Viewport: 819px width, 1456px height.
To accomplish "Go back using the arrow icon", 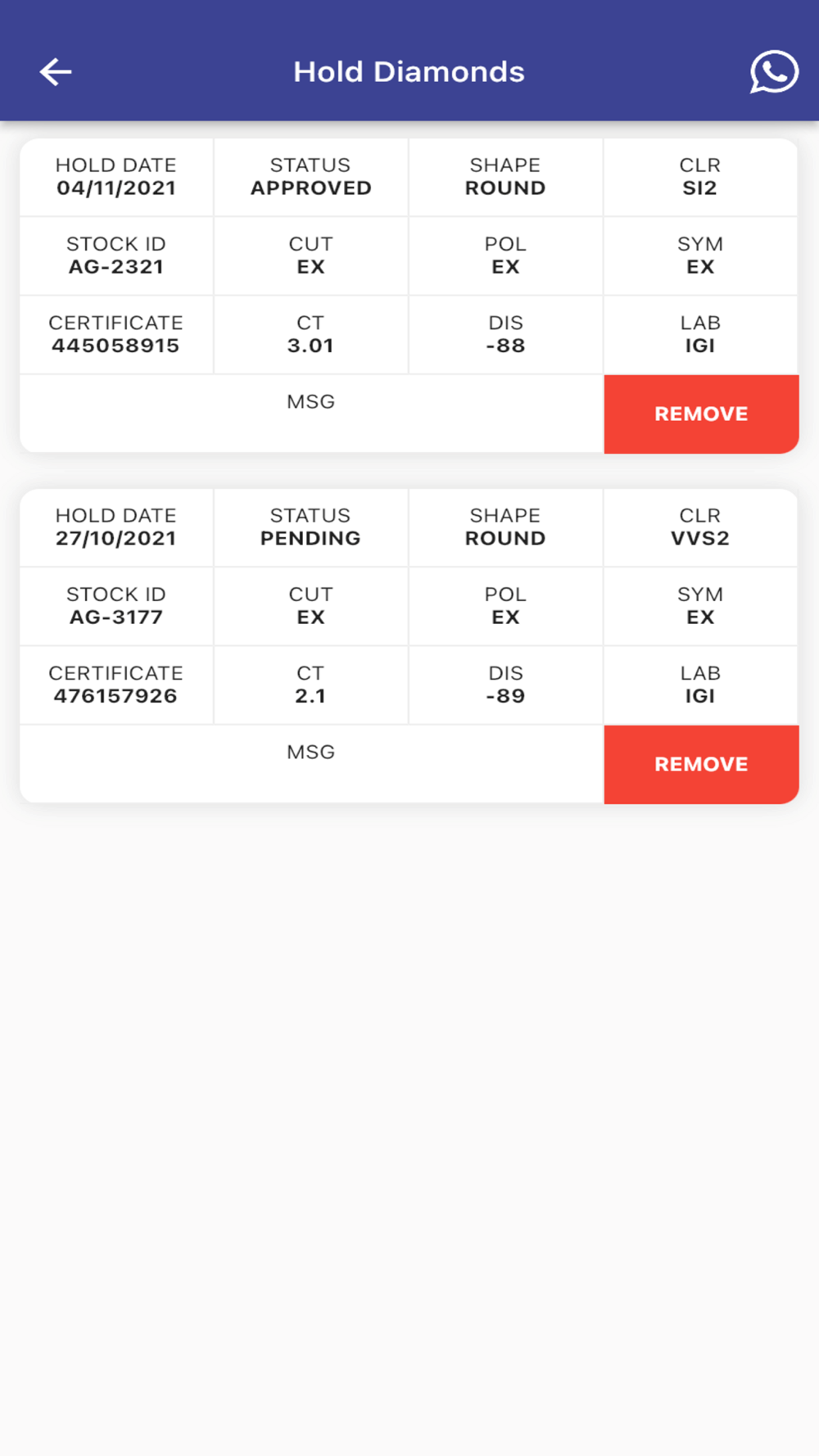I will click(56, 72).
